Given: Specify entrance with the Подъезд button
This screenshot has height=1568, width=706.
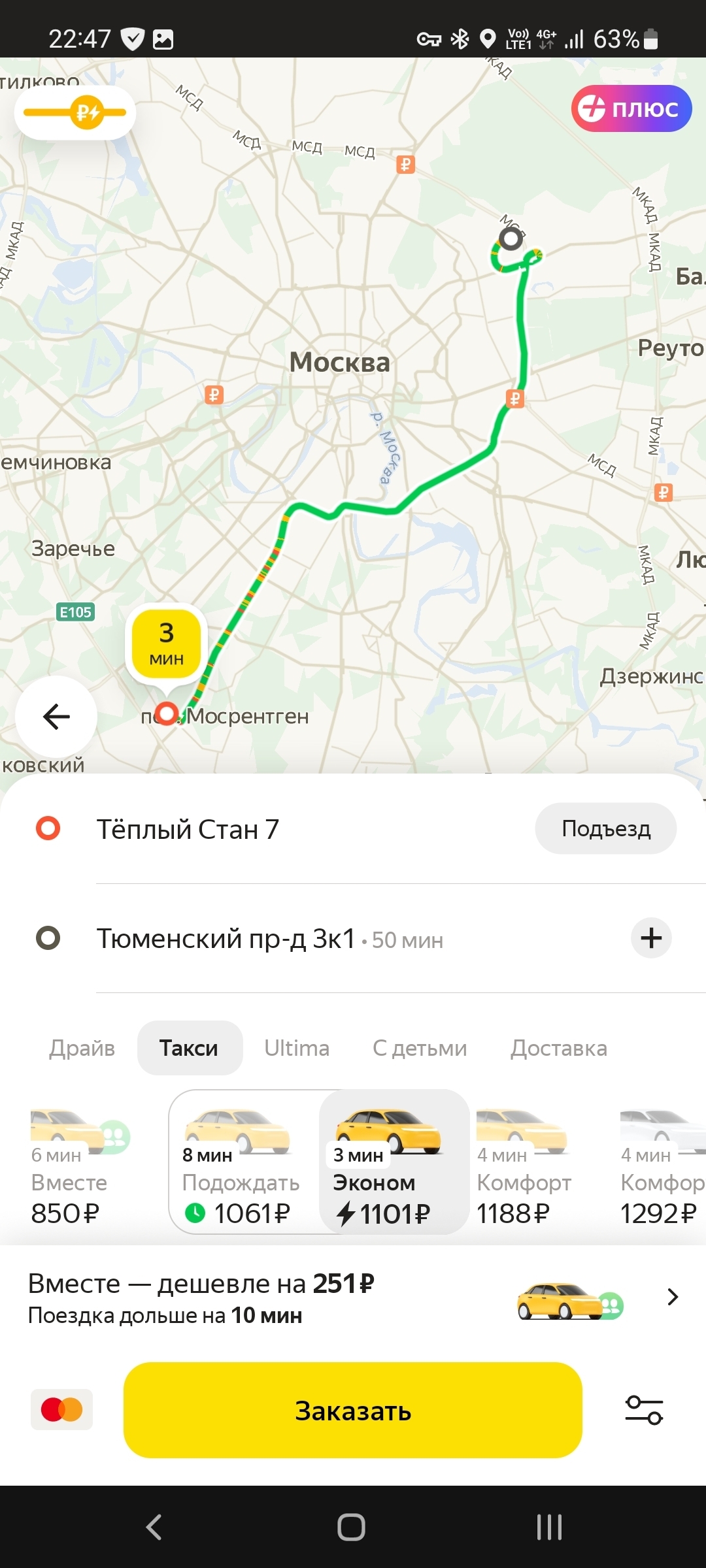Looking at the screenshot, I should tap(605, 828).
